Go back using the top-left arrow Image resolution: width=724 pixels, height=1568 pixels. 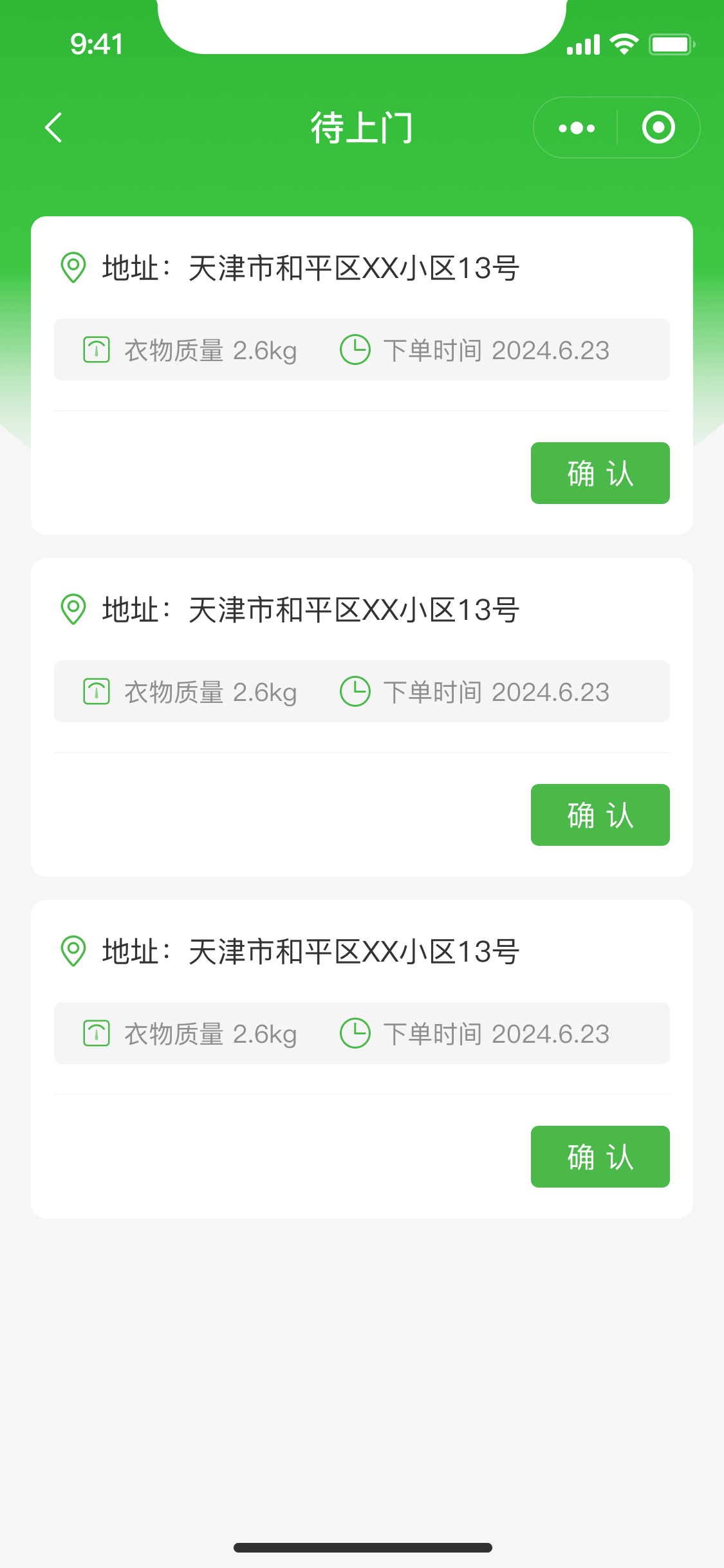click(x=54, y=127)
